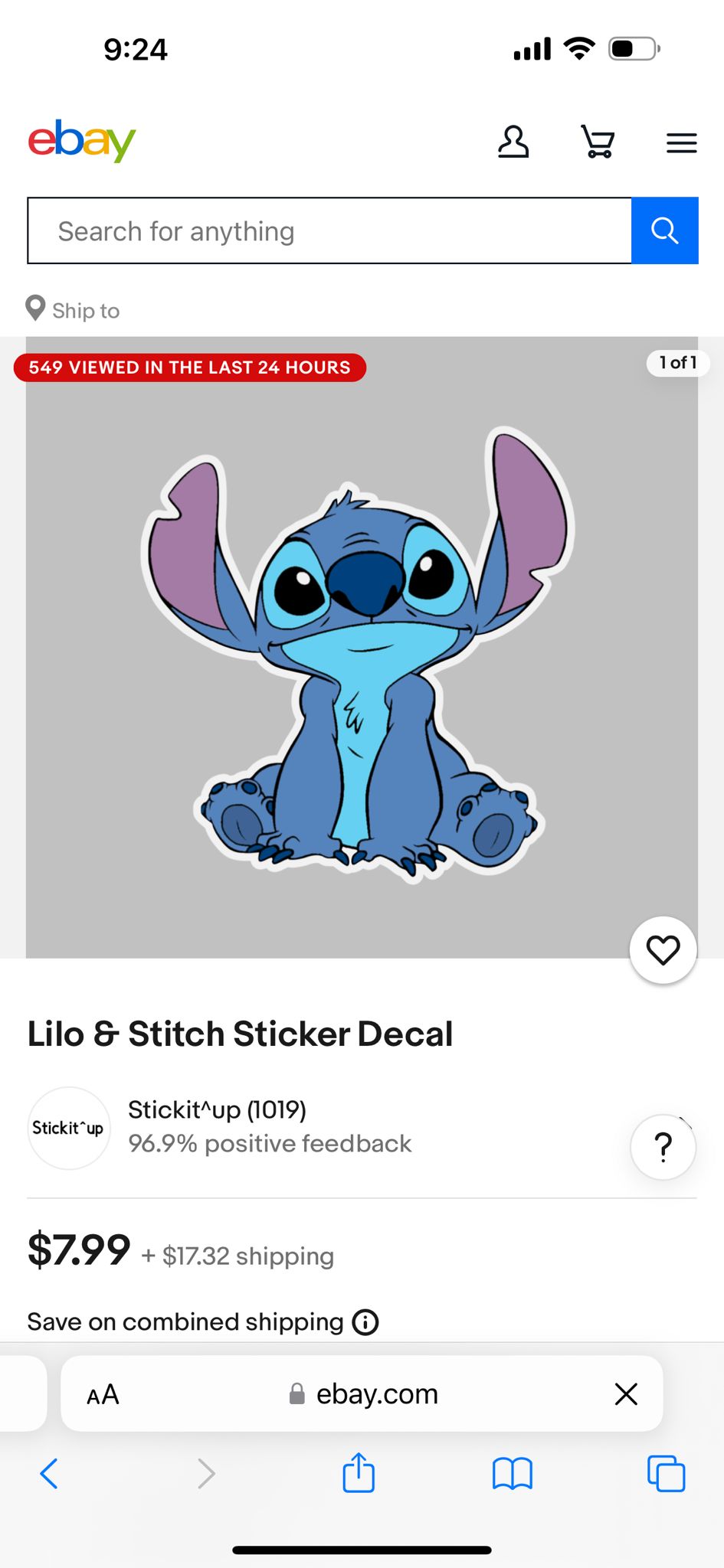Image resolution: width=724 pixels, height=1568 pixels.
Task: Tap the blue search button
Action: click(665, 230)
